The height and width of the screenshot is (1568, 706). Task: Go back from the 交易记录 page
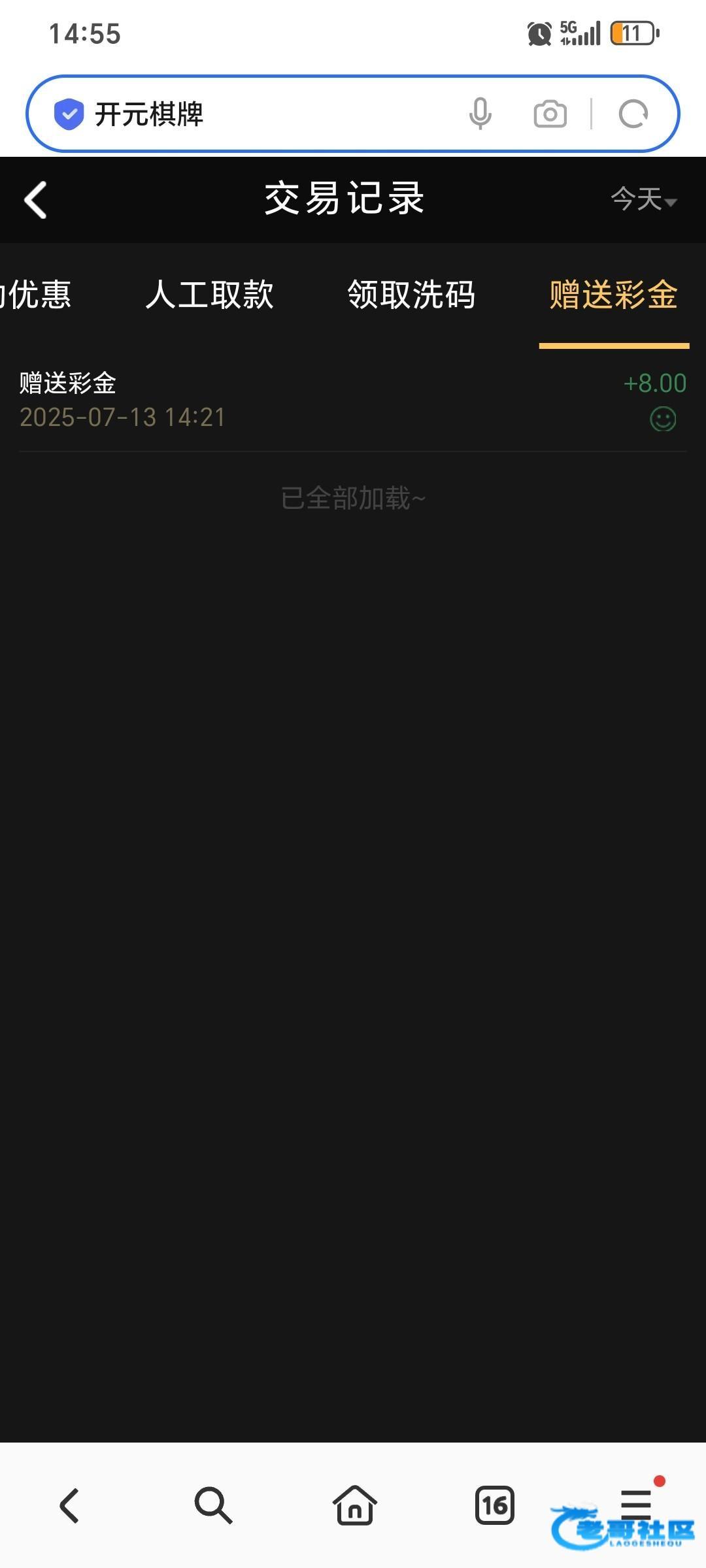[x=36, y=199]
